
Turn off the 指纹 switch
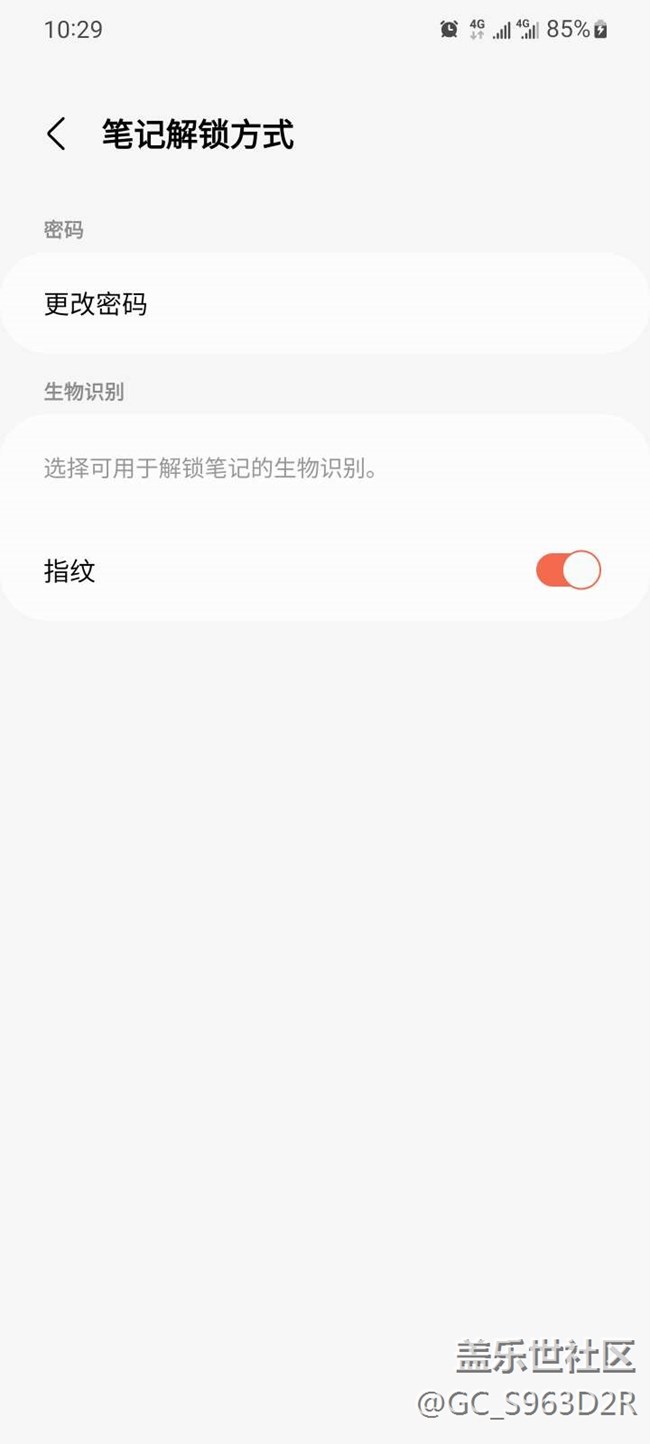coord(568,570)
